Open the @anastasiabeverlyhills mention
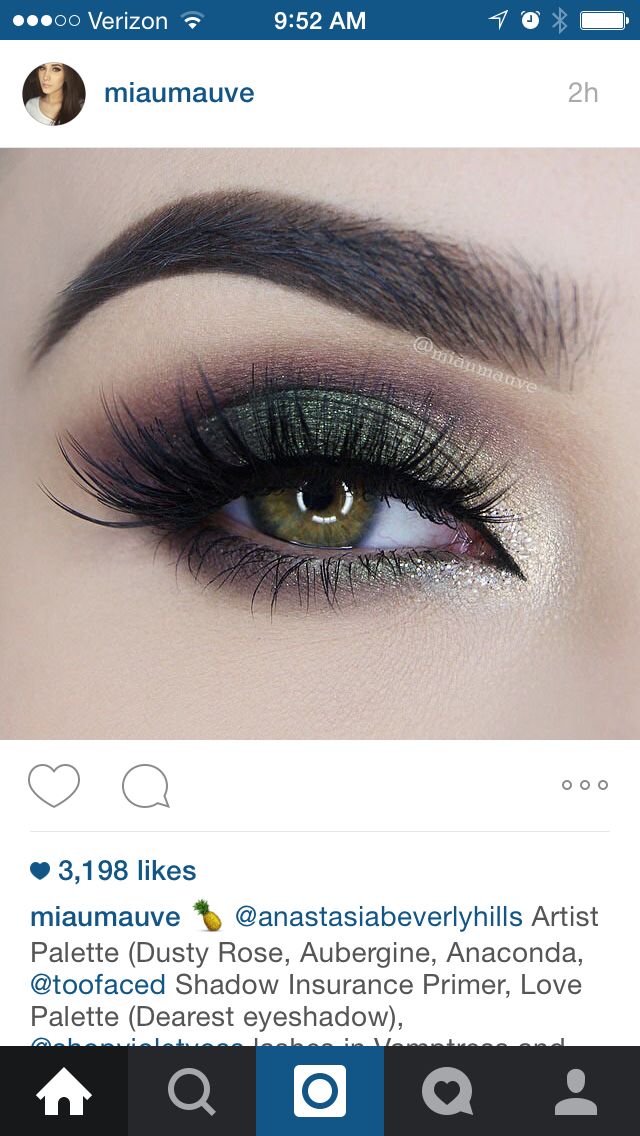 tap(378, 916)
